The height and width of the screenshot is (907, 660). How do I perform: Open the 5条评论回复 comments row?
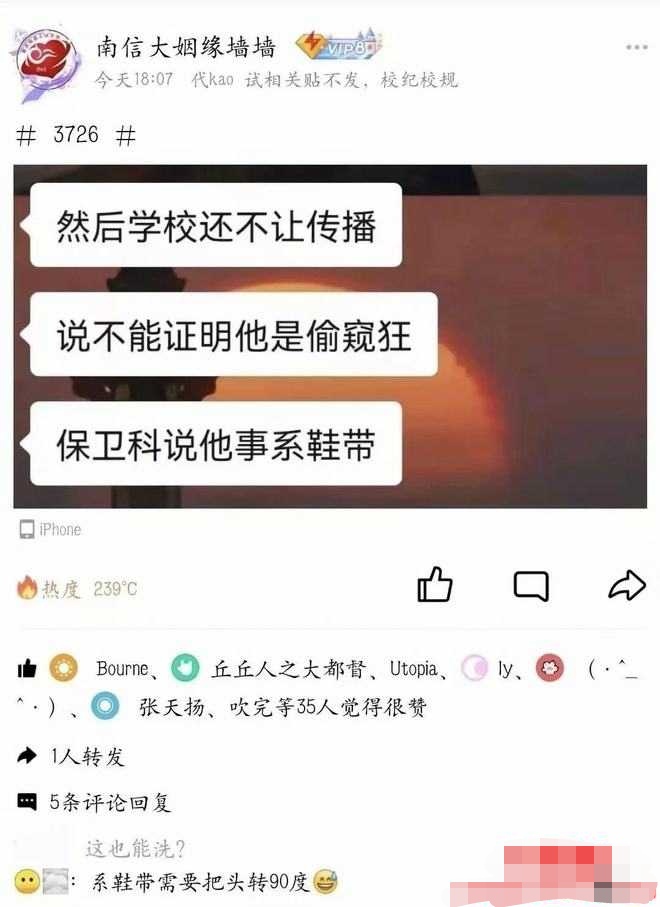coord(110,802)
